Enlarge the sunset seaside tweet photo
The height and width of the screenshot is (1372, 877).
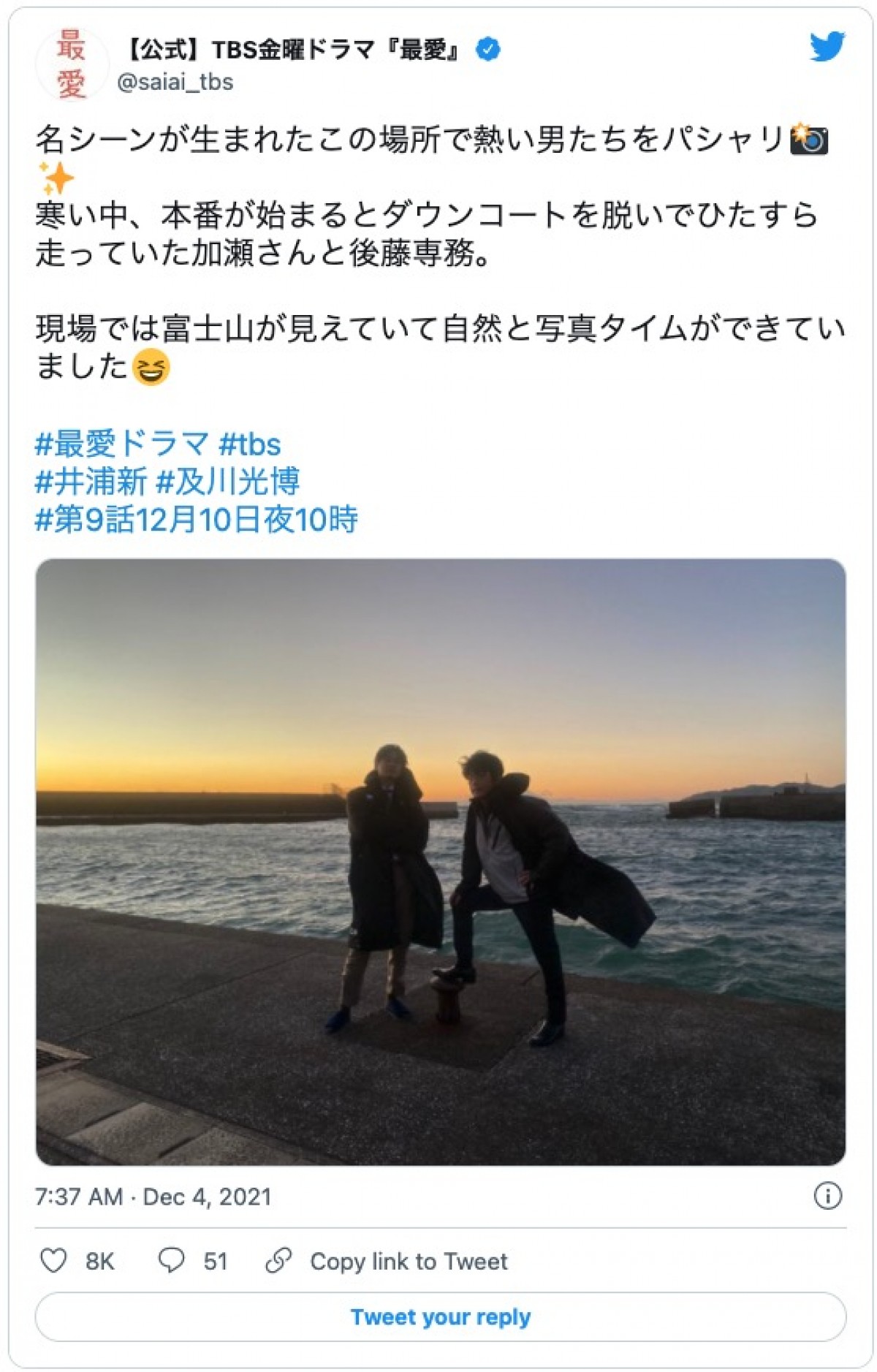click(x=440, y=862)
